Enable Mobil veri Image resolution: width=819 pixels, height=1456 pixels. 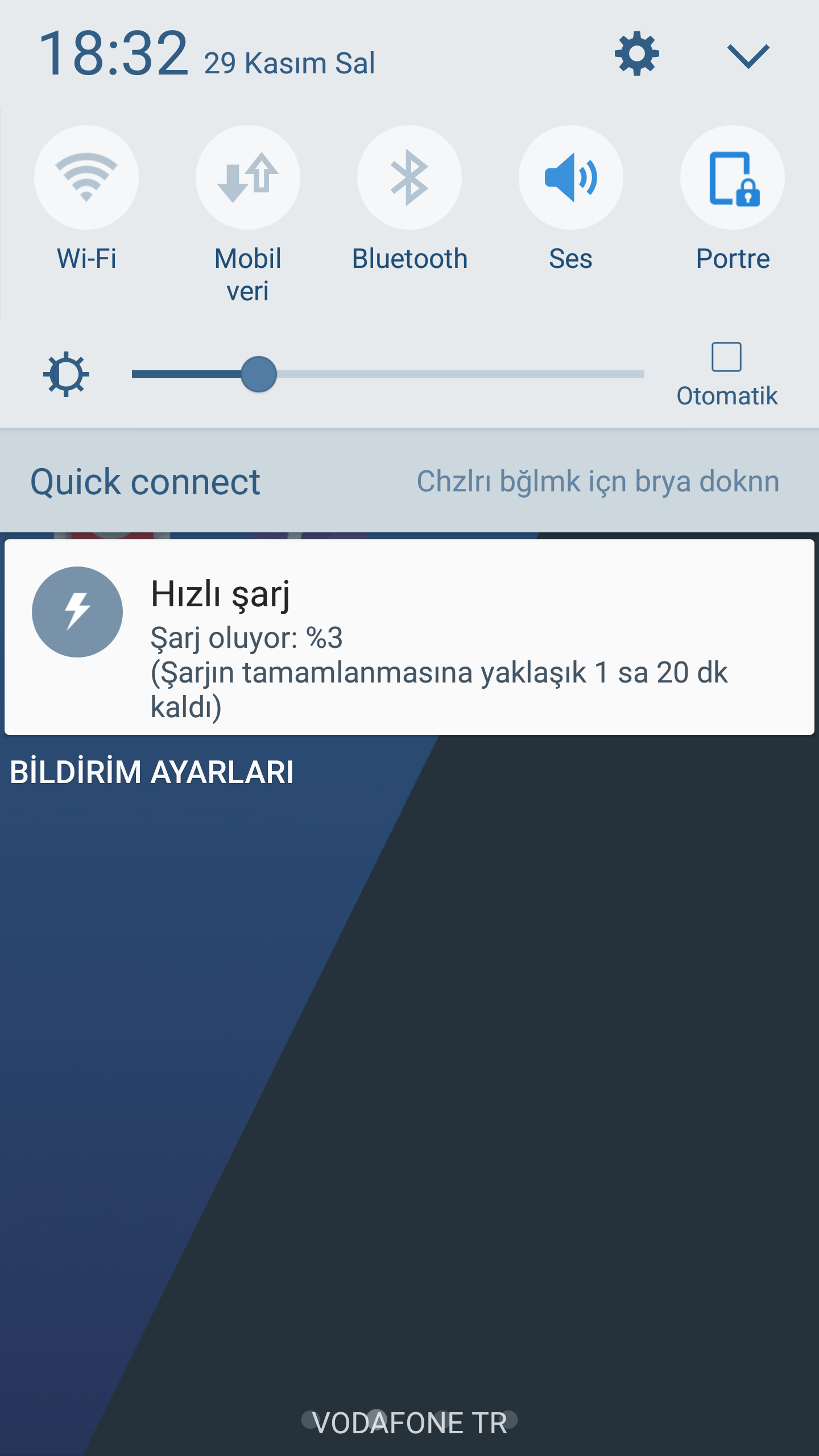[x=248, y=178]
